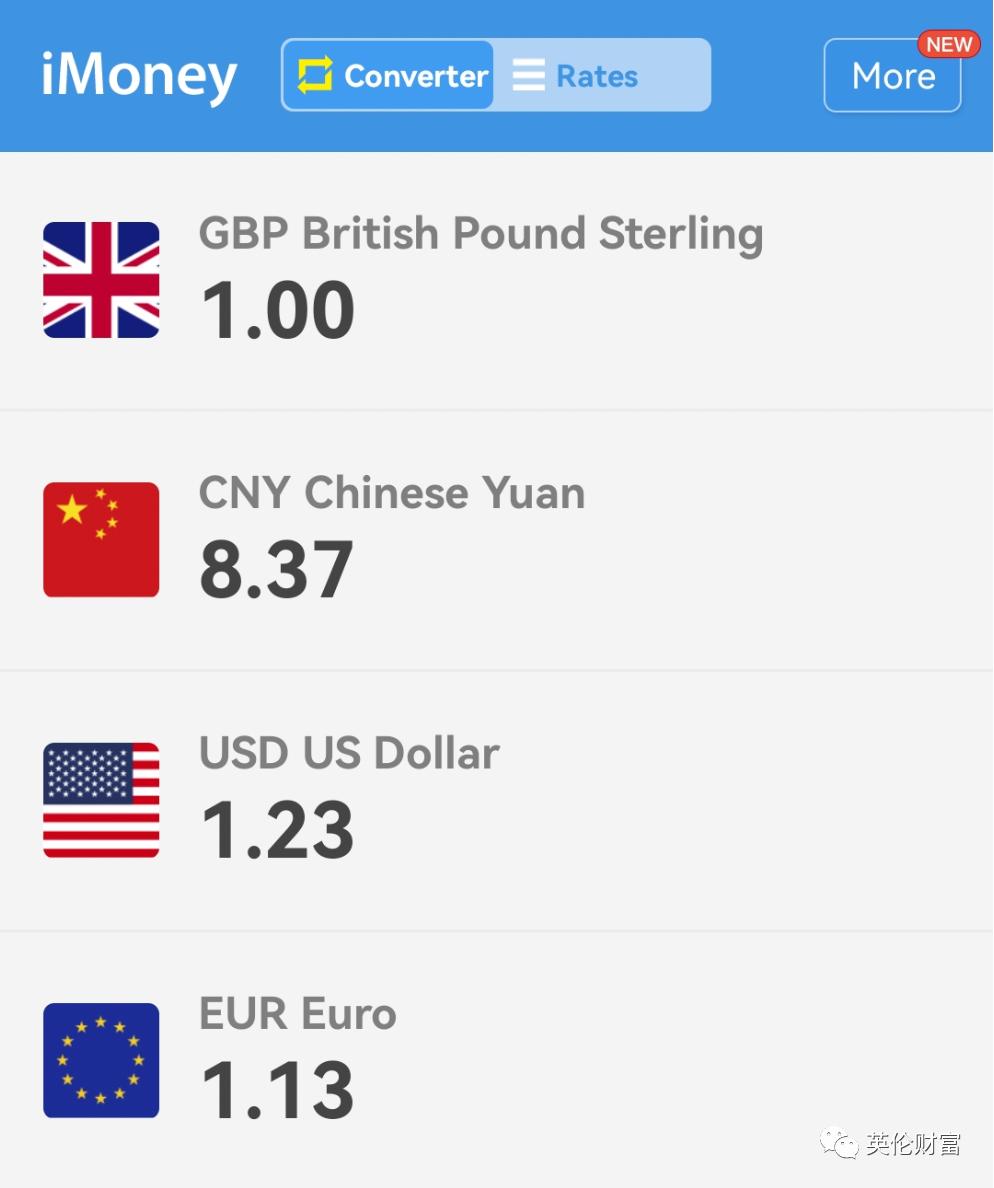This screenshot has width=994, height=1188.
Task: Tap the list icon beside Rates
Action: [x=527, y=74]
